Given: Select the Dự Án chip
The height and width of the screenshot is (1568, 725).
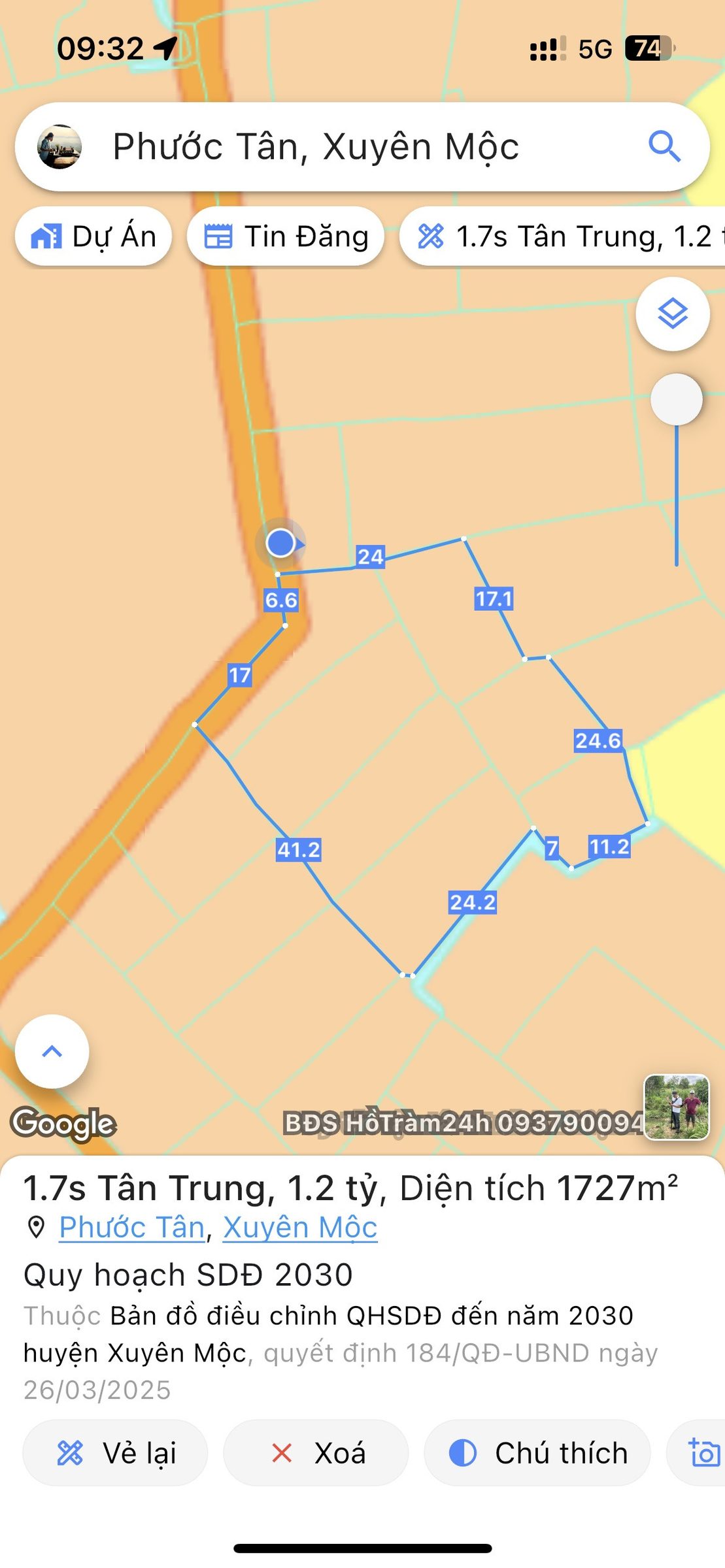Looking at the screenshot, I should coord(93,237).
